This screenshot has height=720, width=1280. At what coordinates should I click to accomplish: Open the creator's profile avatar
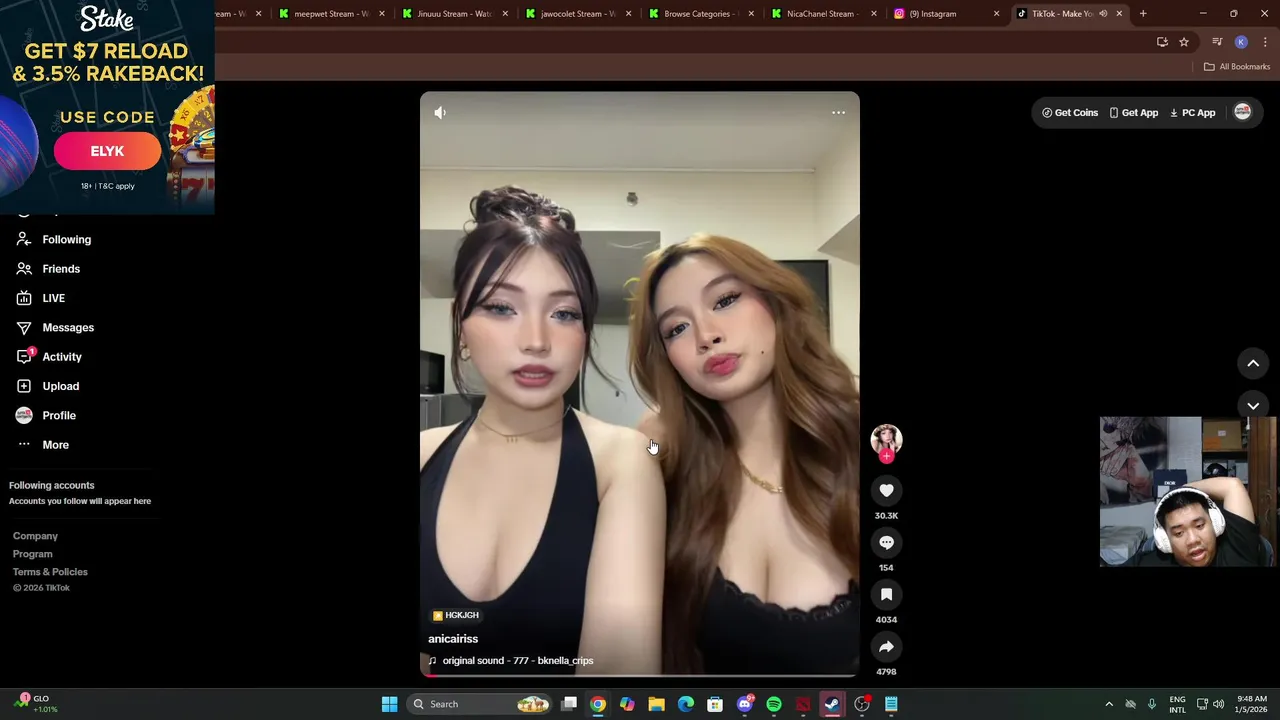pyautogui.click(x=886, y=438)
